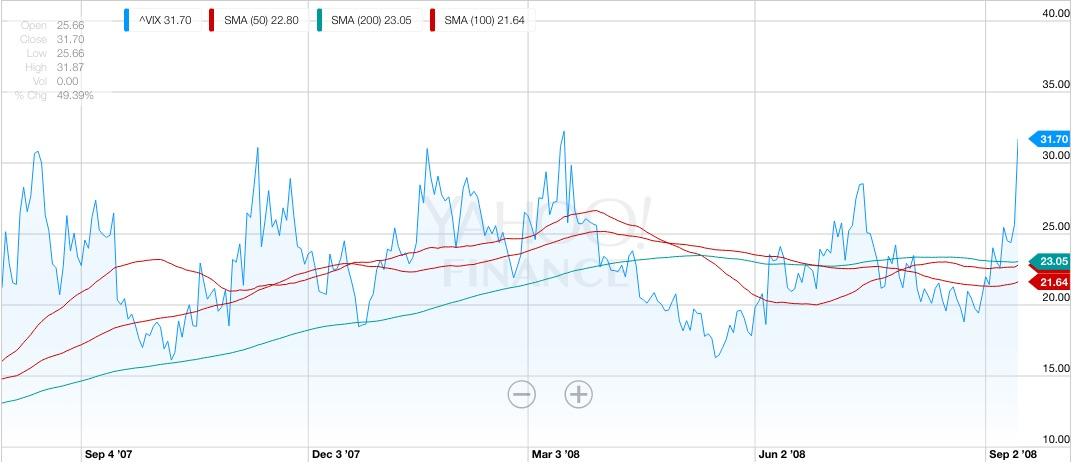Zoom in on the chart
Screen dimensions: 1075x471
[579, 394]
